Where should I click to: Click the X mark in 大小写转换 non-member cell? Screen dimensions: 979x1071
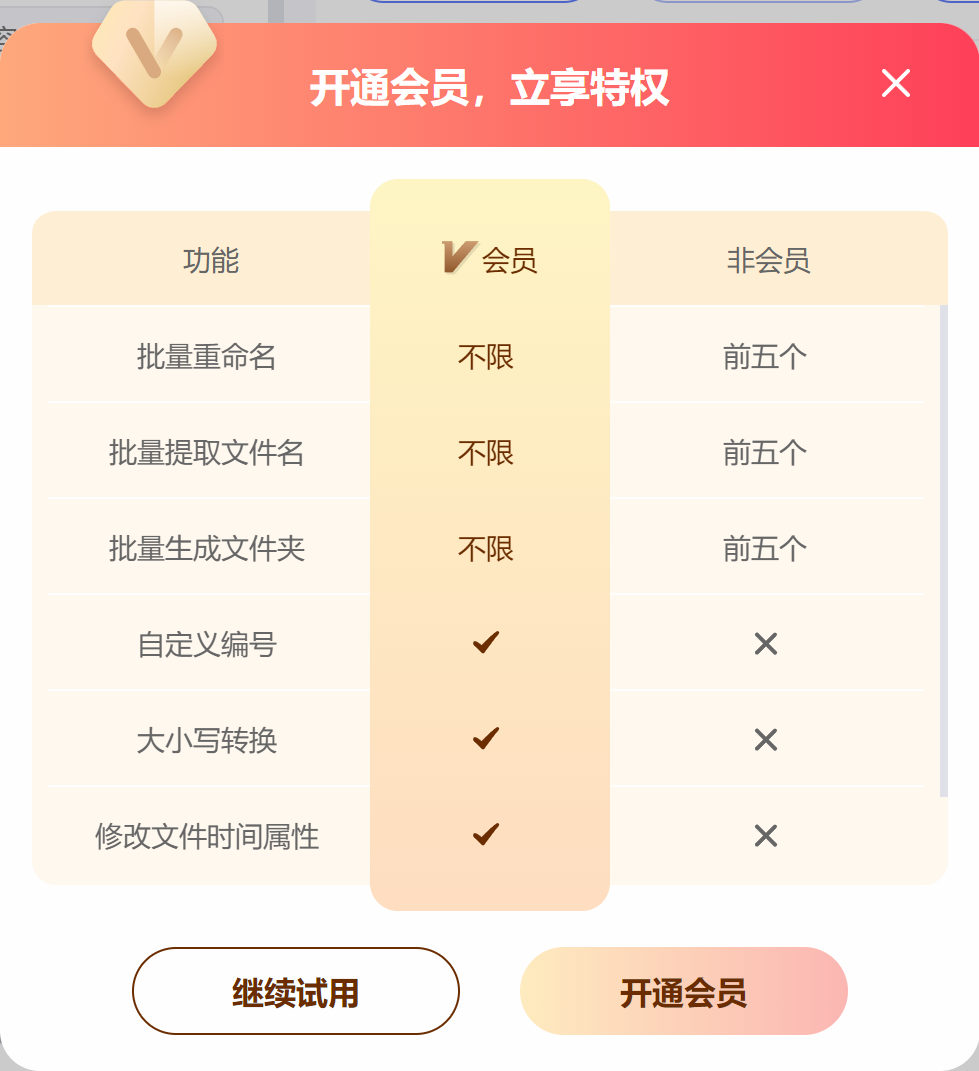(765, 739)
